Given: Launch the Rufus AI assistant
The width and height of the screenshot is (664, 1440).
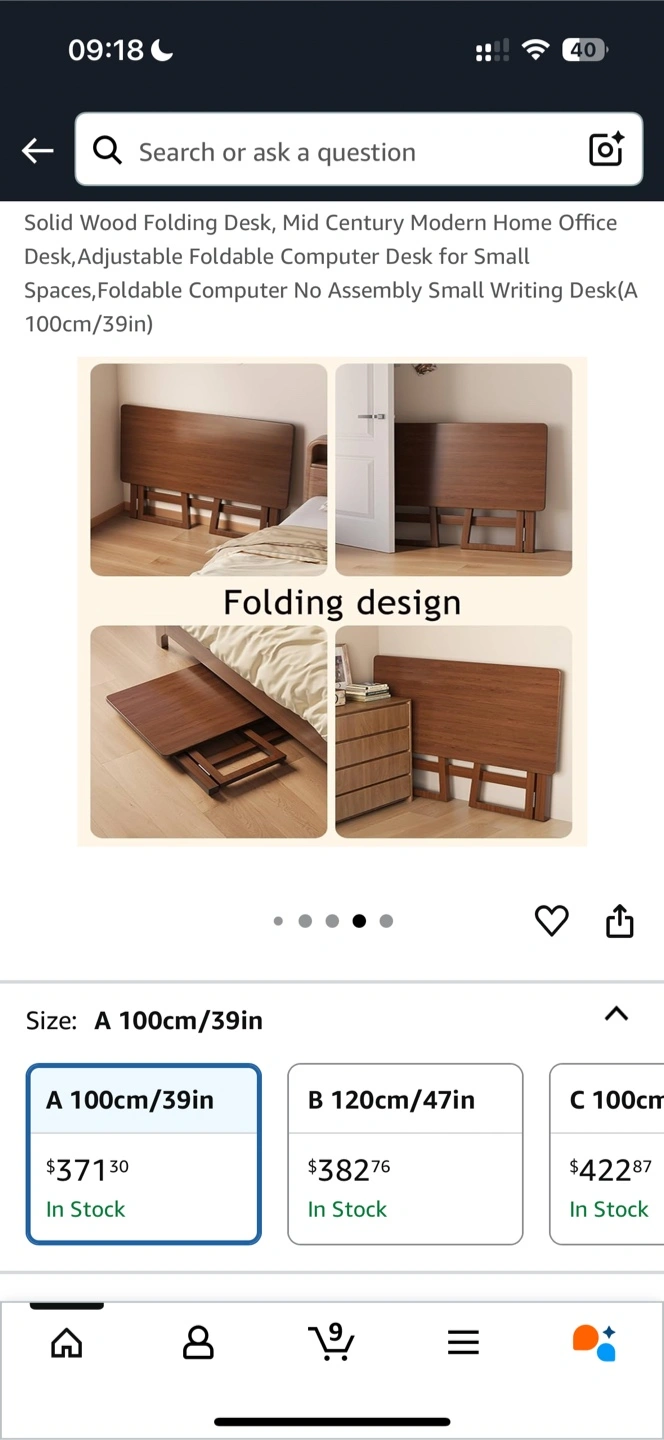Looking at the screenshot, I should [x=594, y=1342].
